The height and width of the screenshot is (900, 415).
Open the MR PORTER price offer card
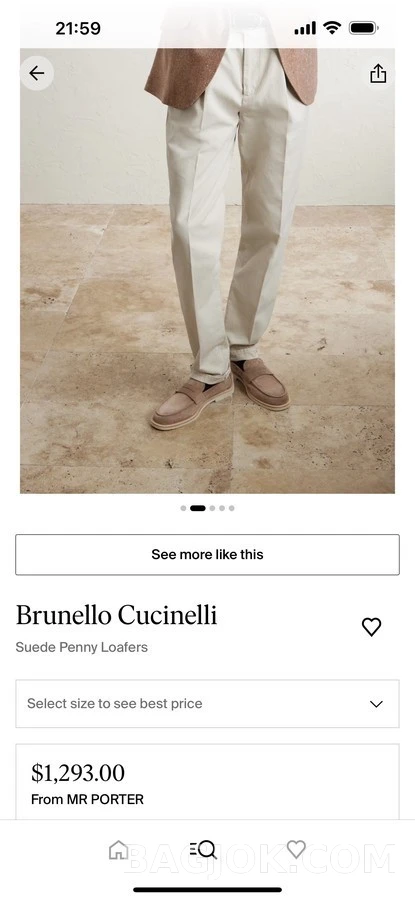pos(207,782)
